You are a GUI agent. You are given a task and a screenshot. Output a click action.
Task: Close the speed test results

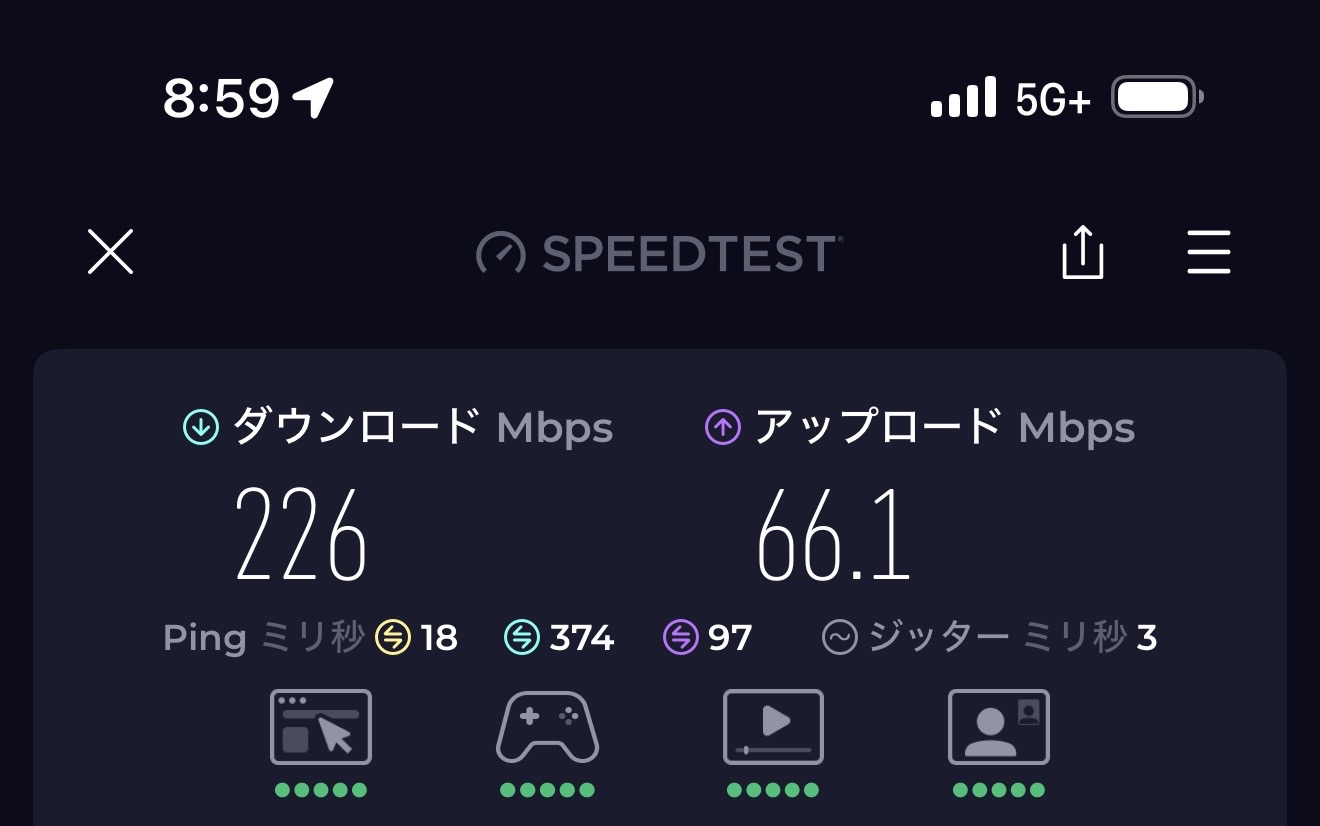tap(110, 251)
